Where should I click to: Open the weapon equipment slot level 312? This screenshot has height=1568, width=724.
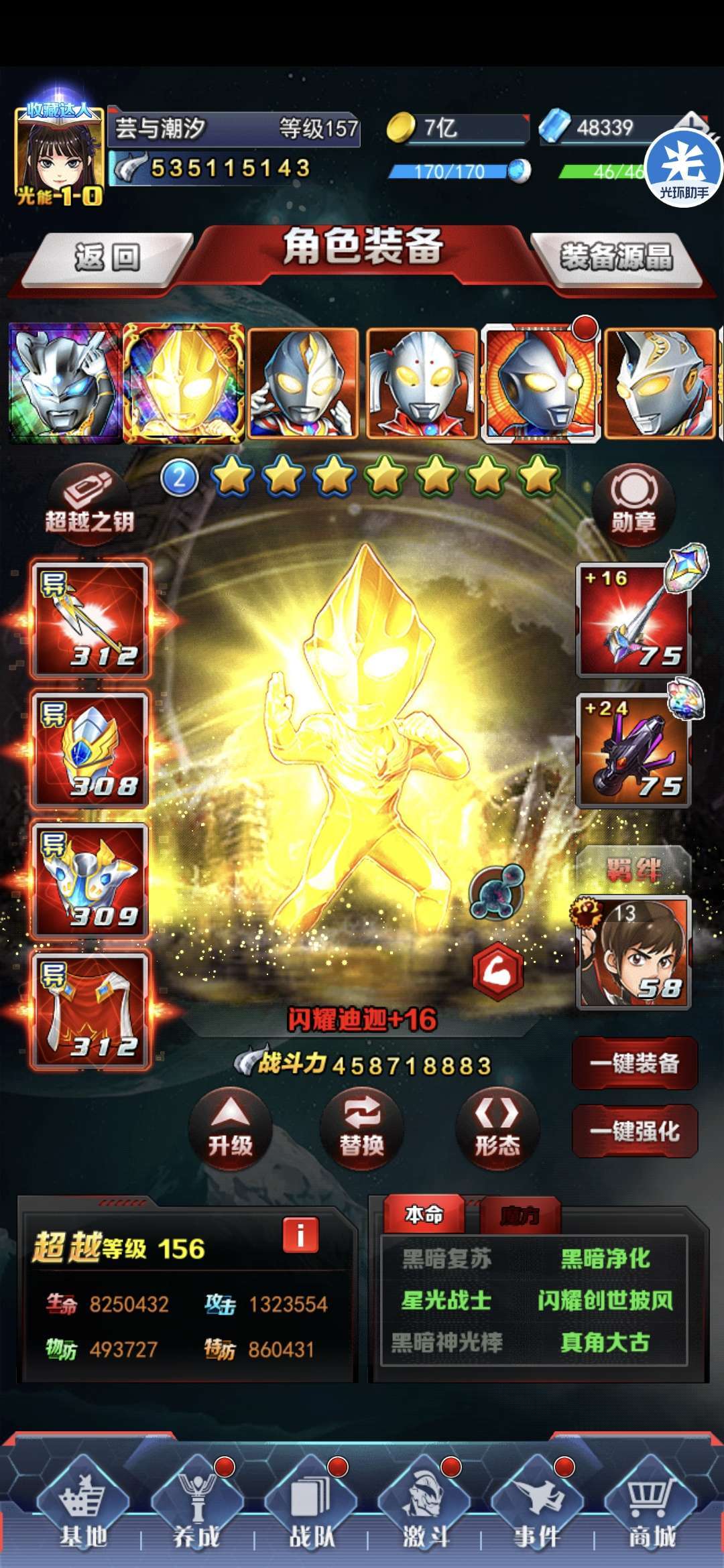point(90,619)
